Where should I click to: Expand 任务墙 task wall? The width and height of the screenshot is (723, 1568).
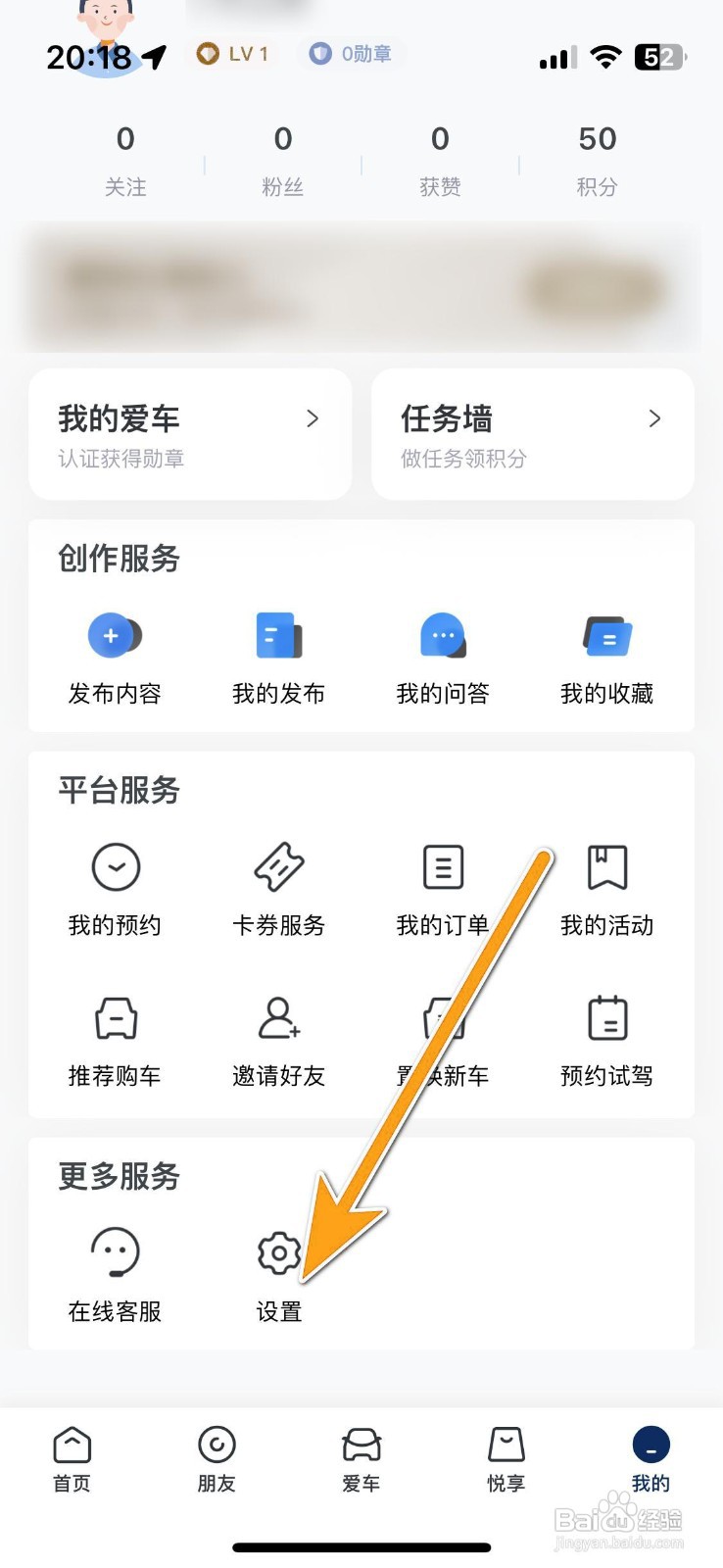(x=656, y=418)
